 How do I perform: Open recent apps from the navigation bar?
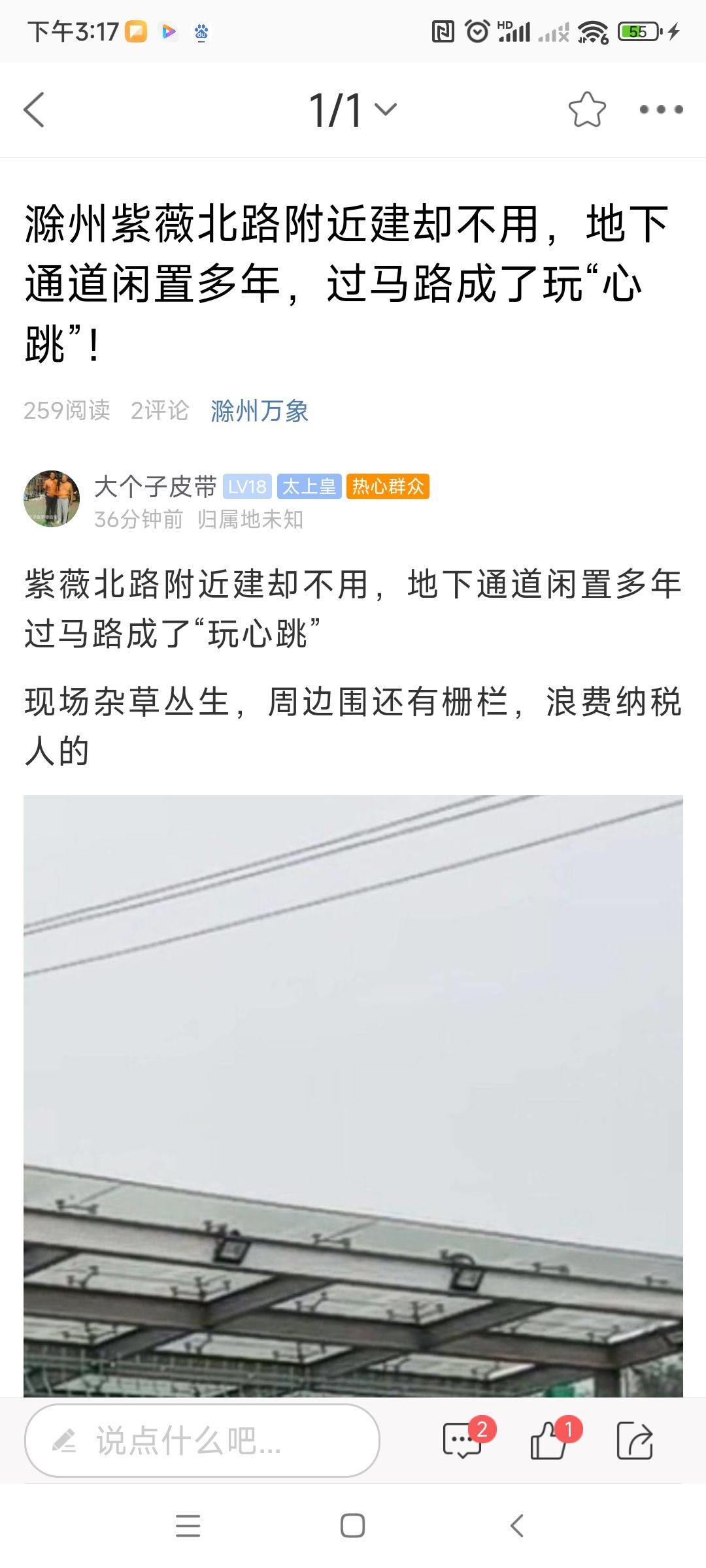pos(188,1526)
